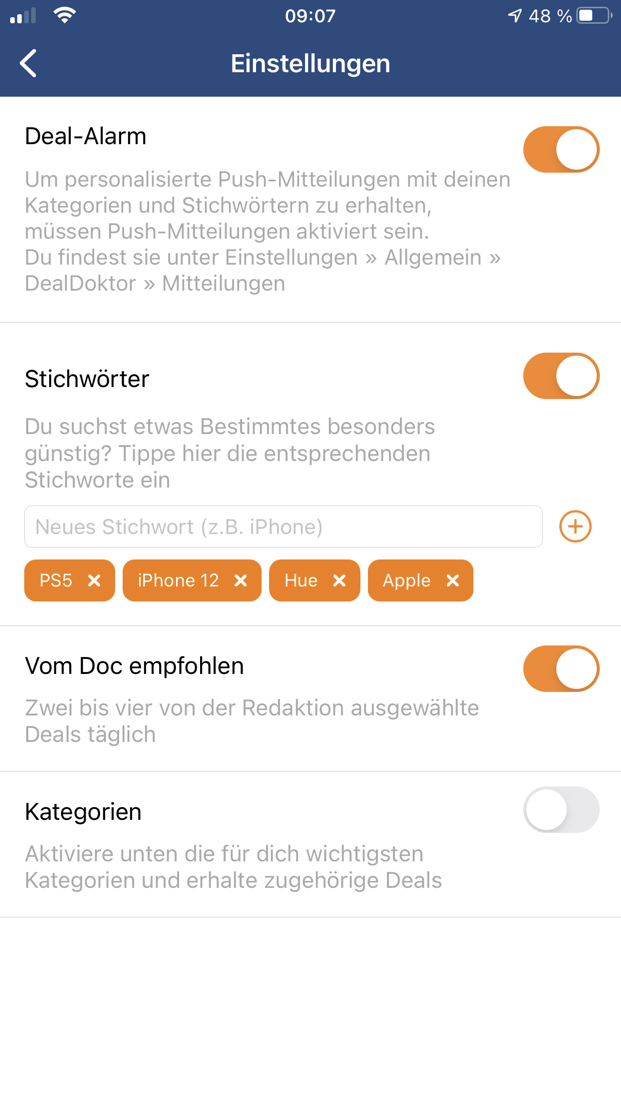Go back from Einstellungen

point(28,63)
